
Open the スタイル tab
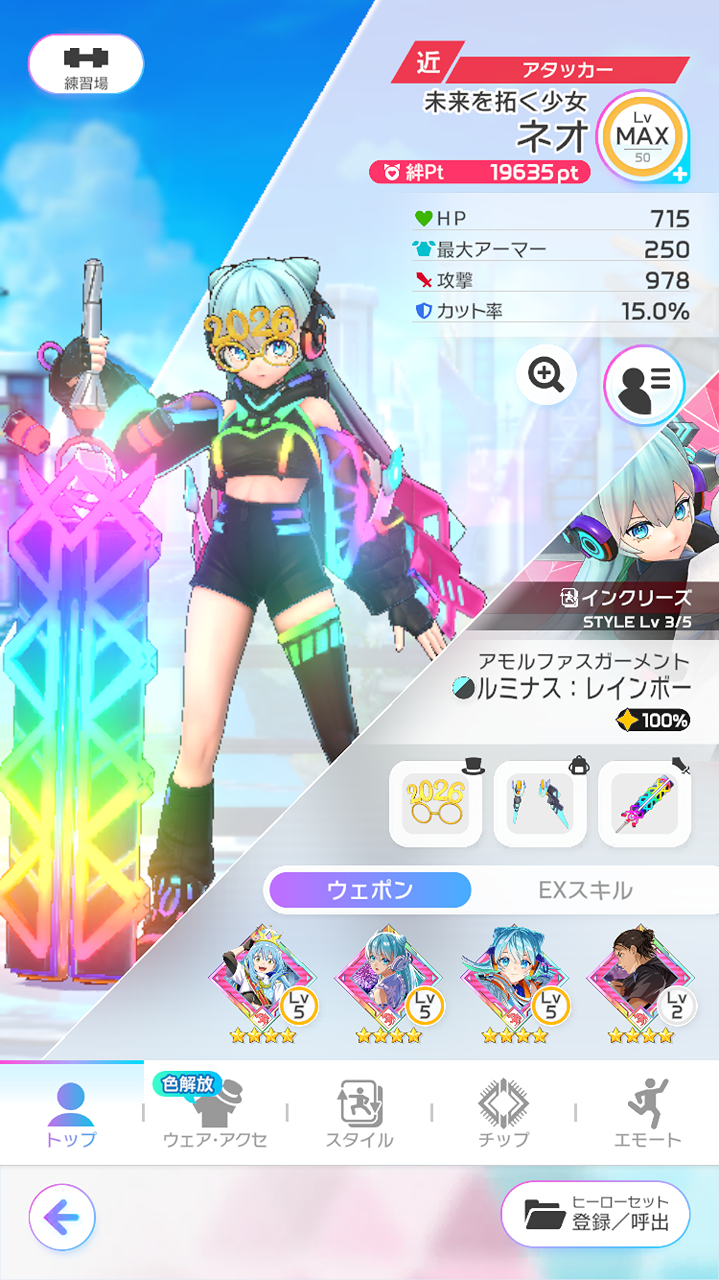[x=359, y=1113]
